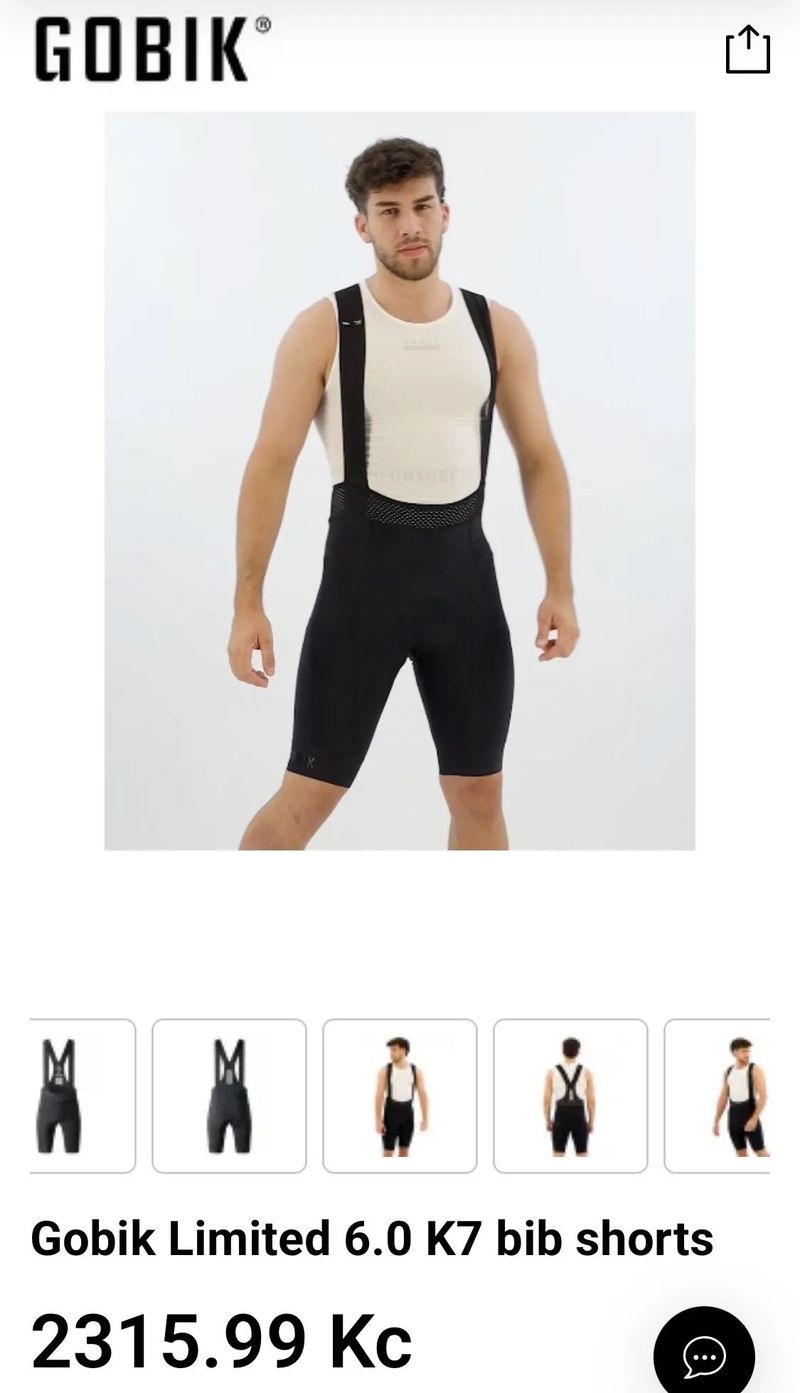The height and width of the screenshot is (1393, 800).
Task: Select the front-facing model thumbnail
Action: click(400, 1095)
